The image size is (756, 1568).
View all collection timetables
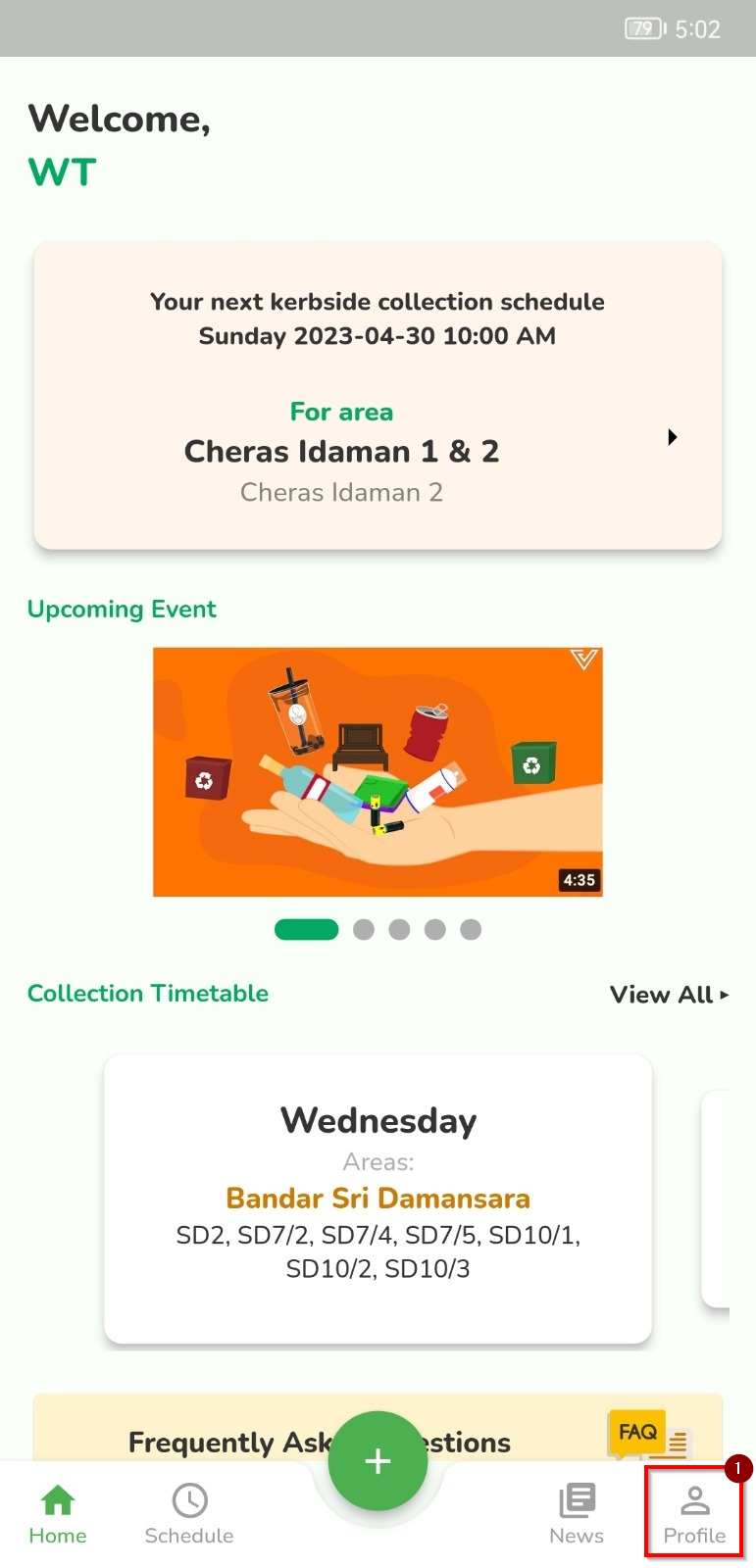click(669, 995)
